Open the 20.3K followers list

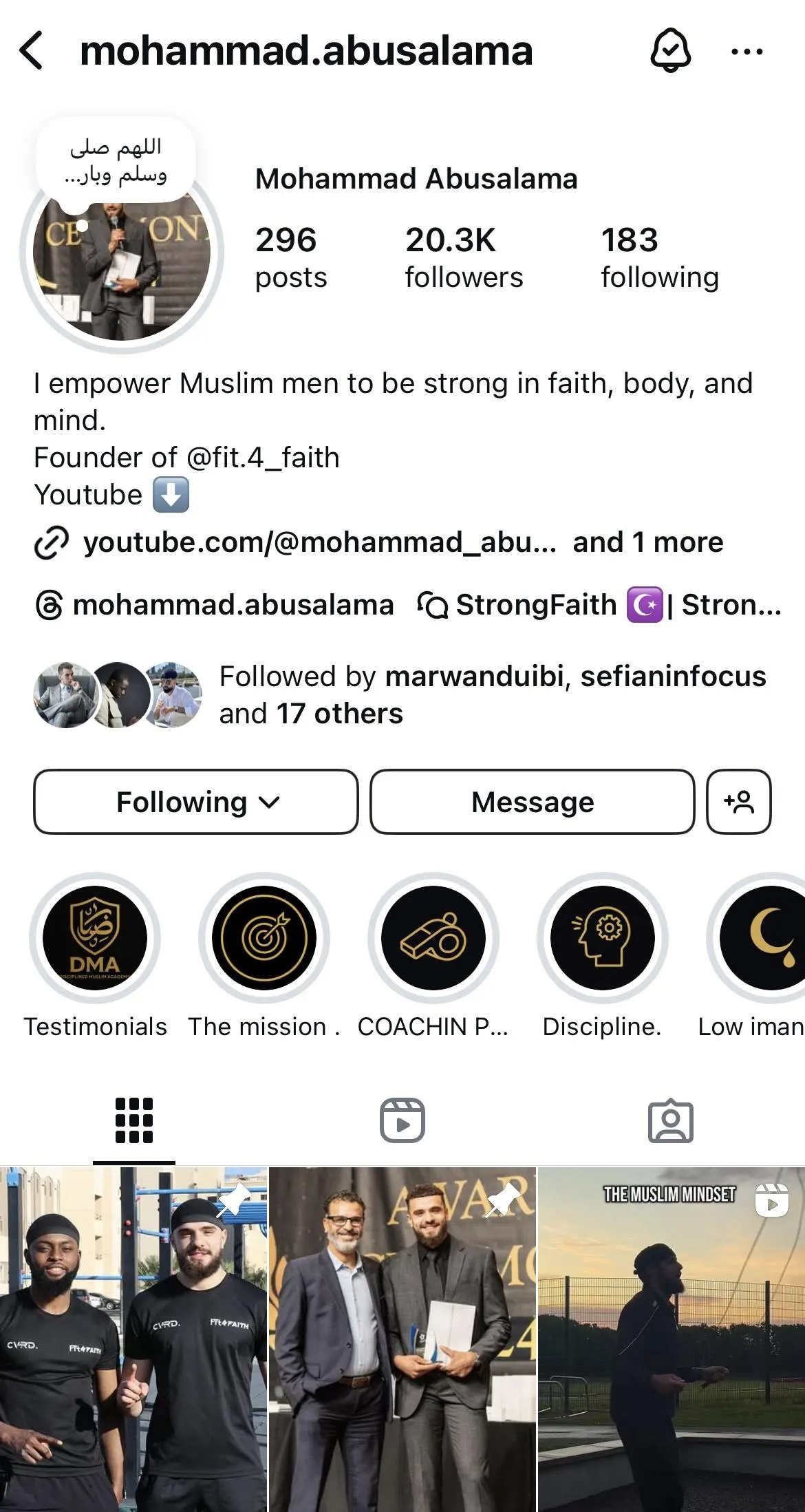coord(463,257)
